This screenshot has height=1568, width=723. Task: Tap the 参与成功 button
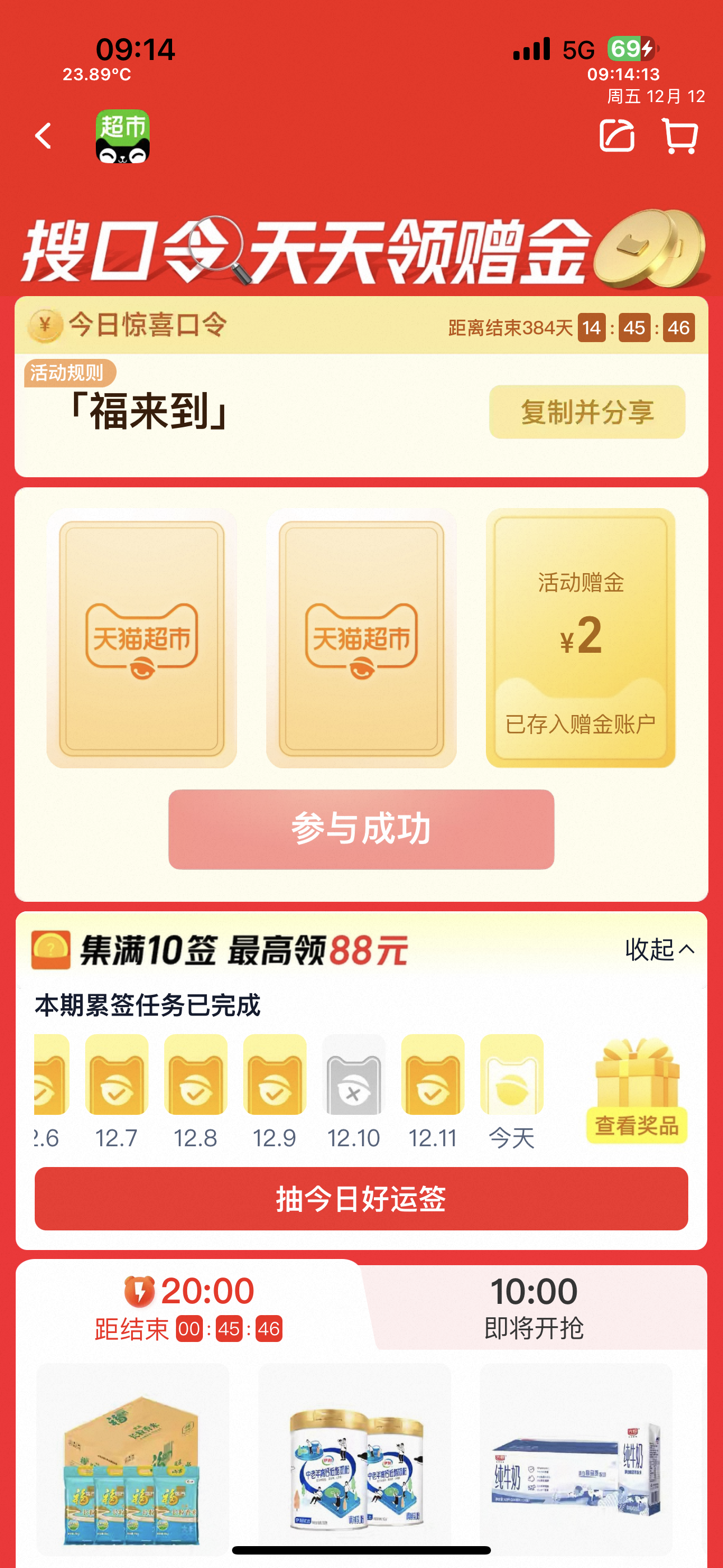(x=361, y=829)
